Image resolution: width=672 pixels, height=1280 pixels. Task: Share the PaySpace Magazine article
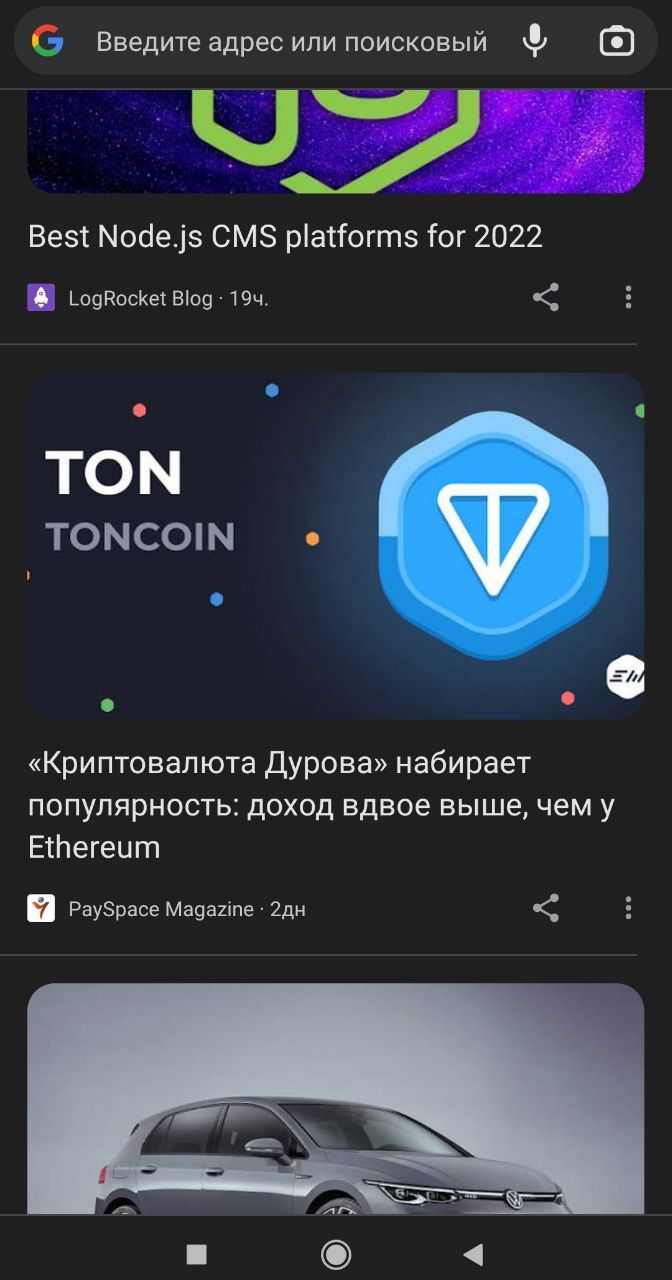546,908
